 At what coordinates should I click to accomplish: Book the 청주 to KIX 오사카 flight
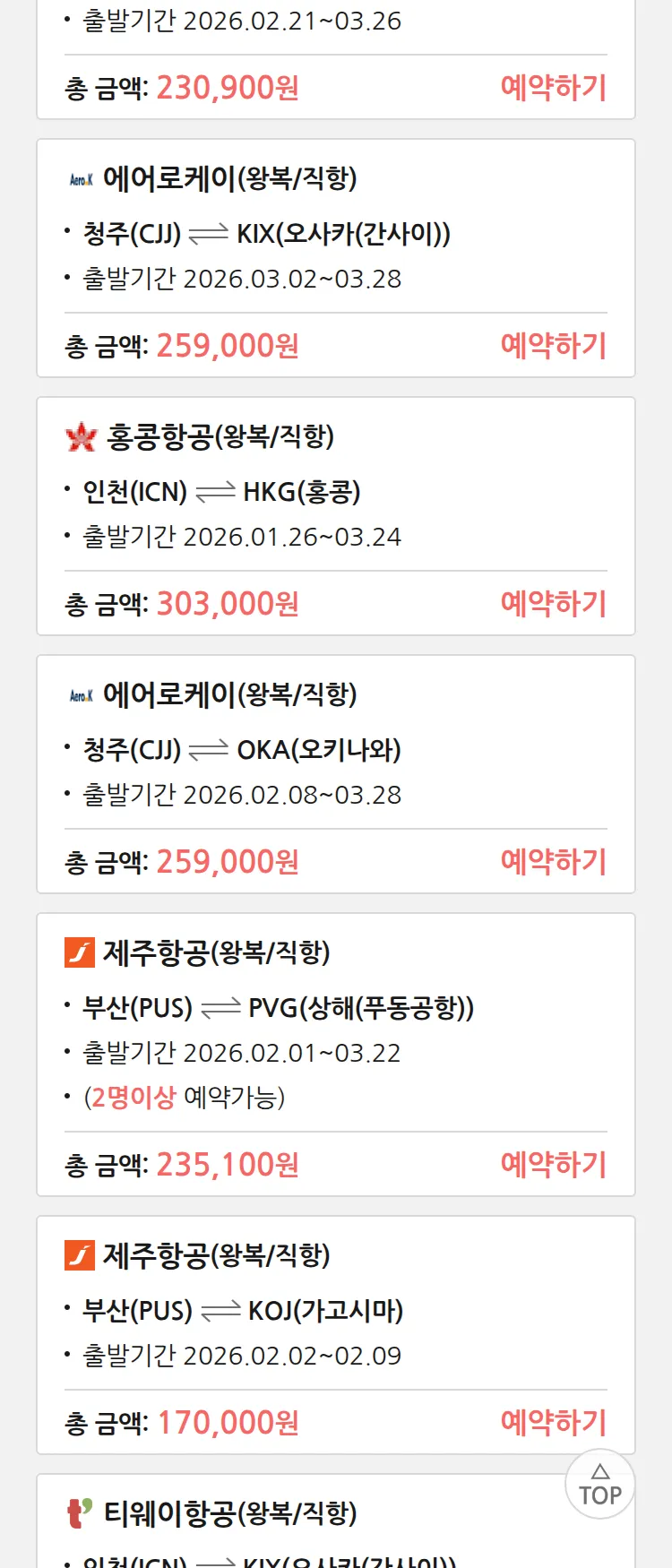coord(553,346)
